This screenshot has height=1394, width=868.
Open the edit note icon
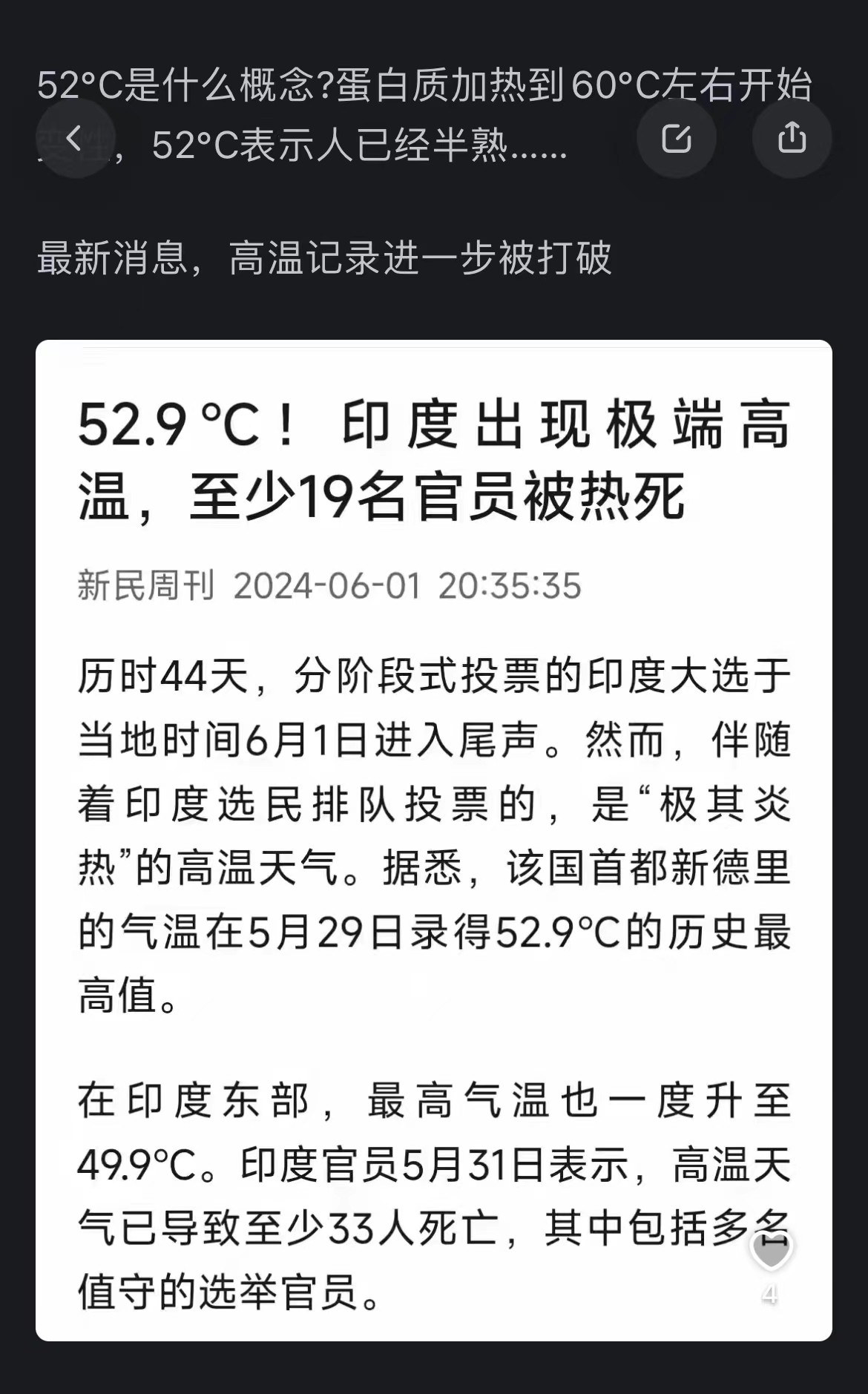point(677,138)
